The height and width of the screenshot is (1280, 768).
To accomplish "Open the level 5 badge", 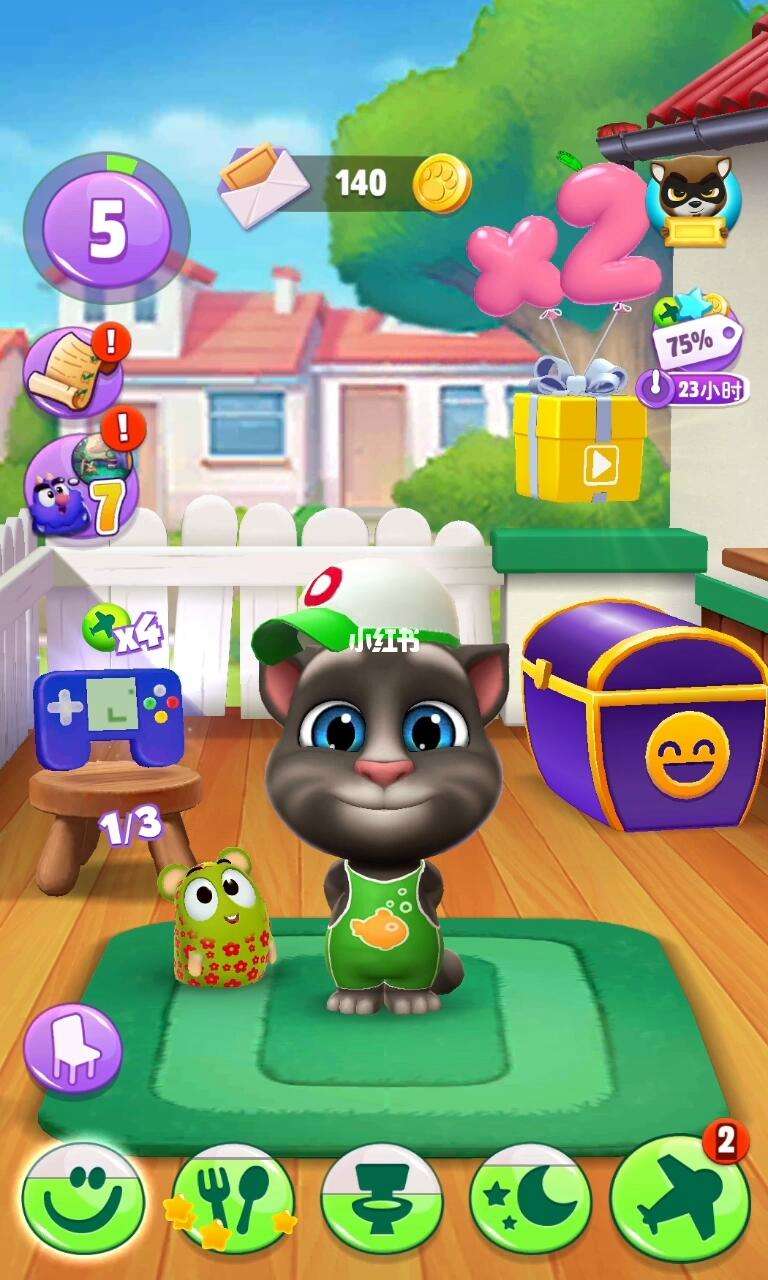I will pos(107,226).
